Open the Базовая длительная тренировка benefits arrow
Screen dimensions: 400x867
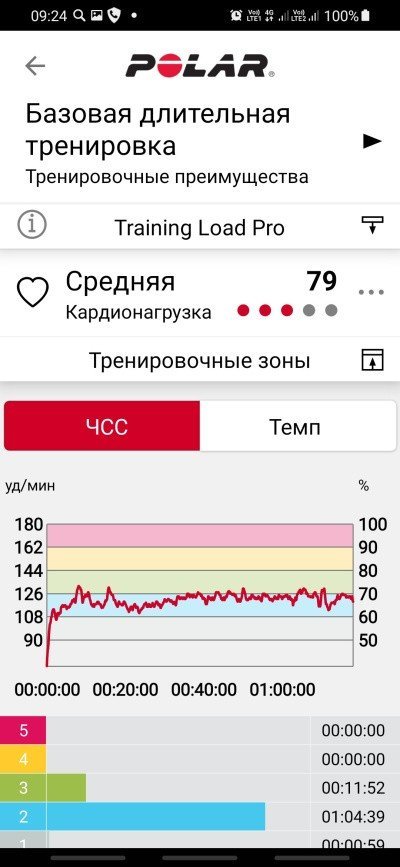372,142
